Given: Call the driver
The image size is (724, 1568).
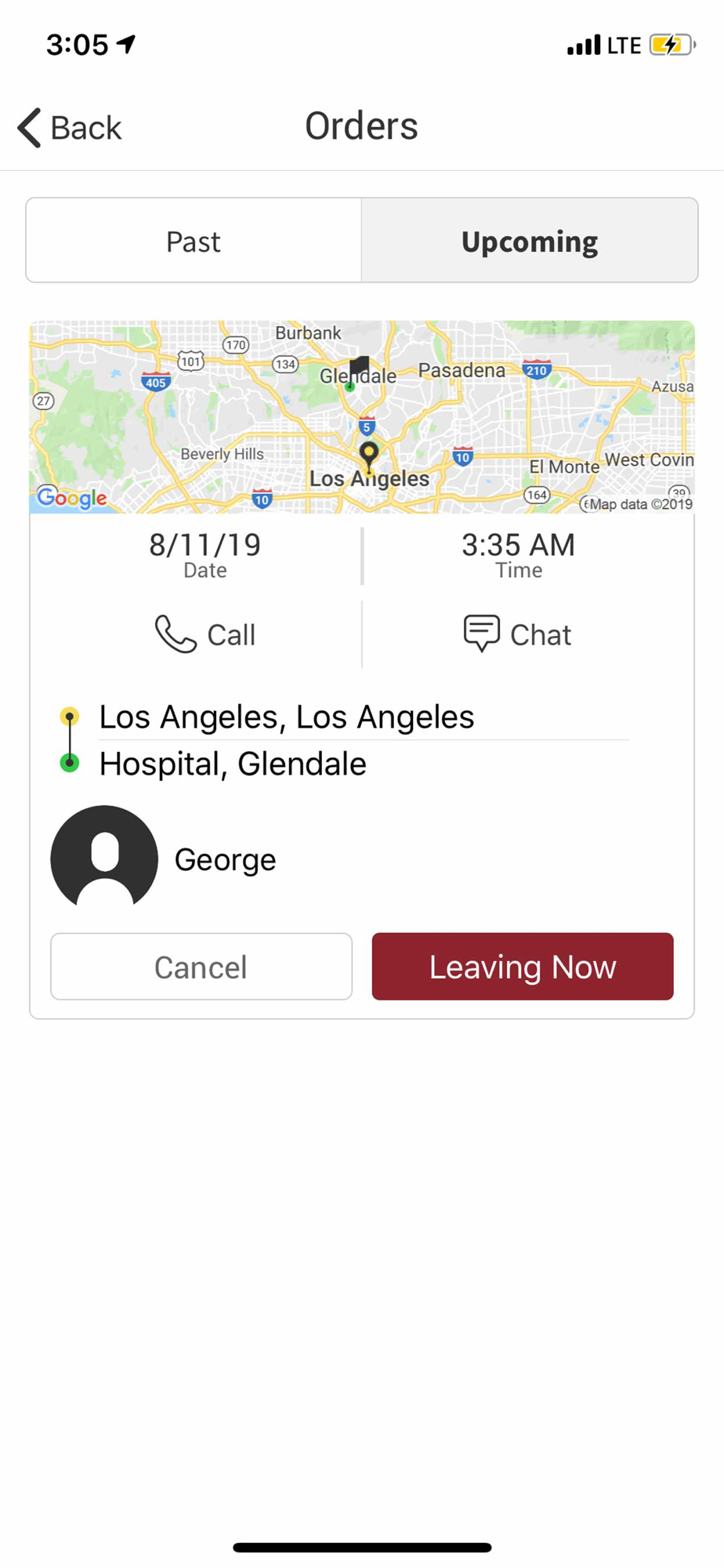Looking at the screenshot, I should click(205, 634).
